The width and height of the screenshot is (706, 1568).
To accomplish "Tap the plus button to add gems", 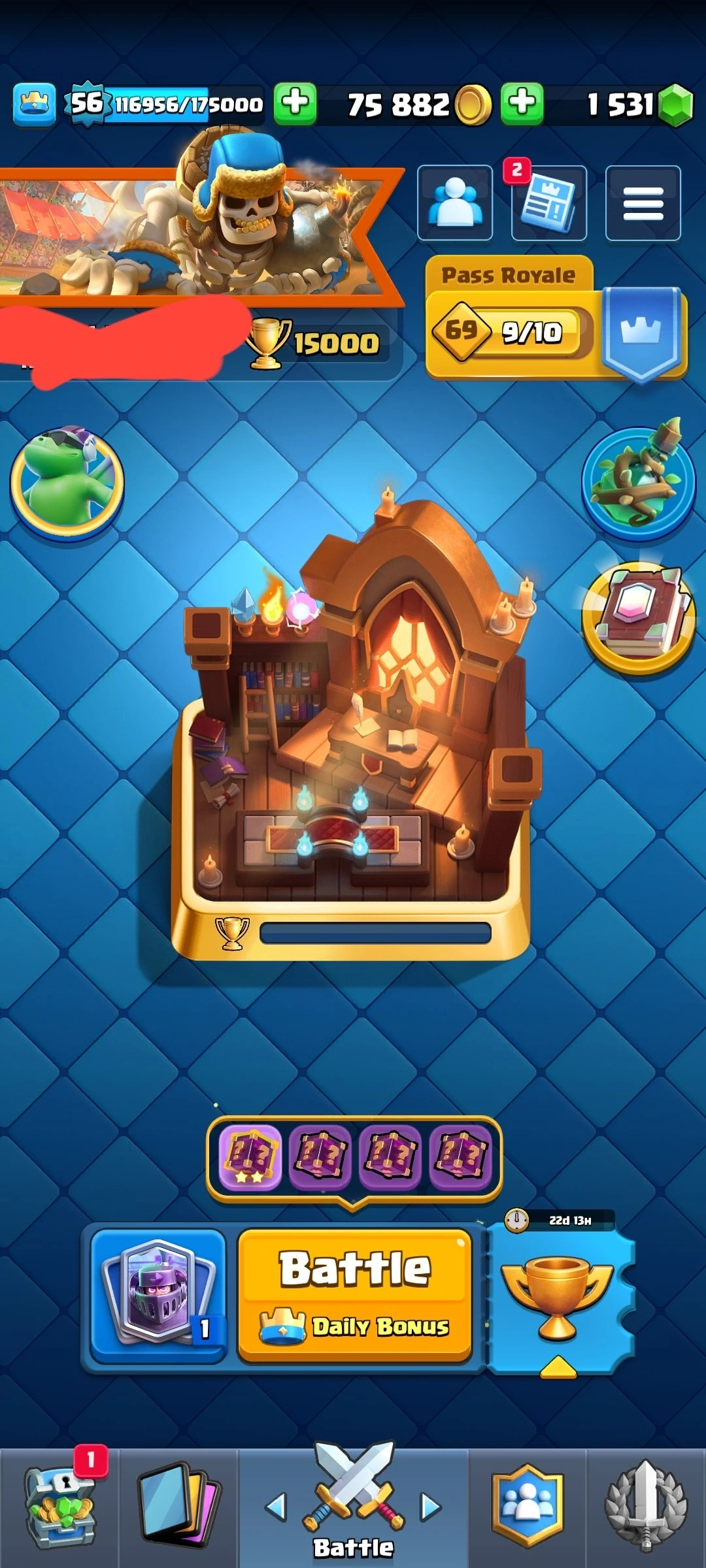I will [x=522, y=103].
